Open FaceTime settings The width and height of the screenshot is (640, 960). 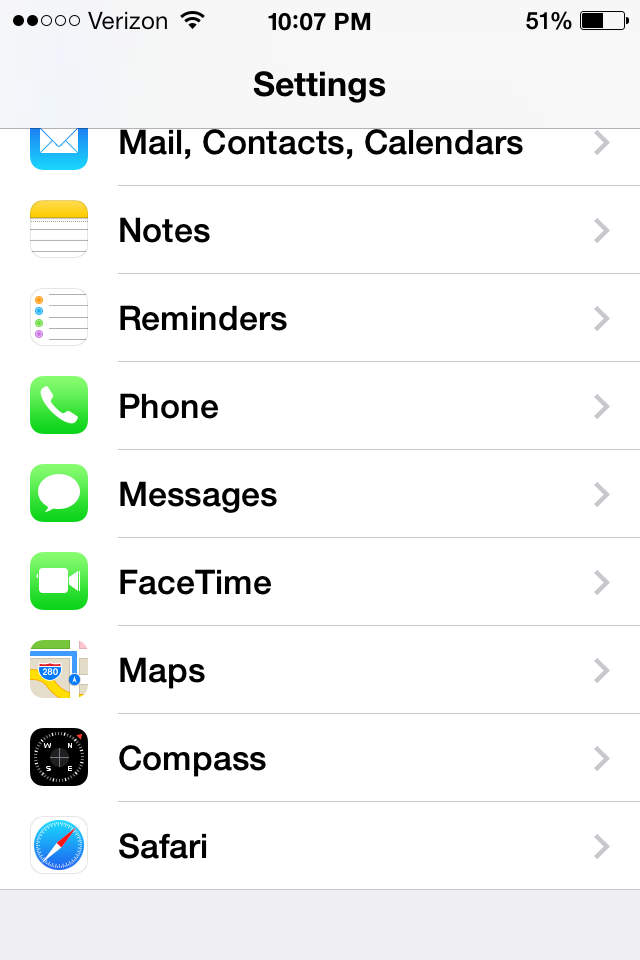click(320, 583)
